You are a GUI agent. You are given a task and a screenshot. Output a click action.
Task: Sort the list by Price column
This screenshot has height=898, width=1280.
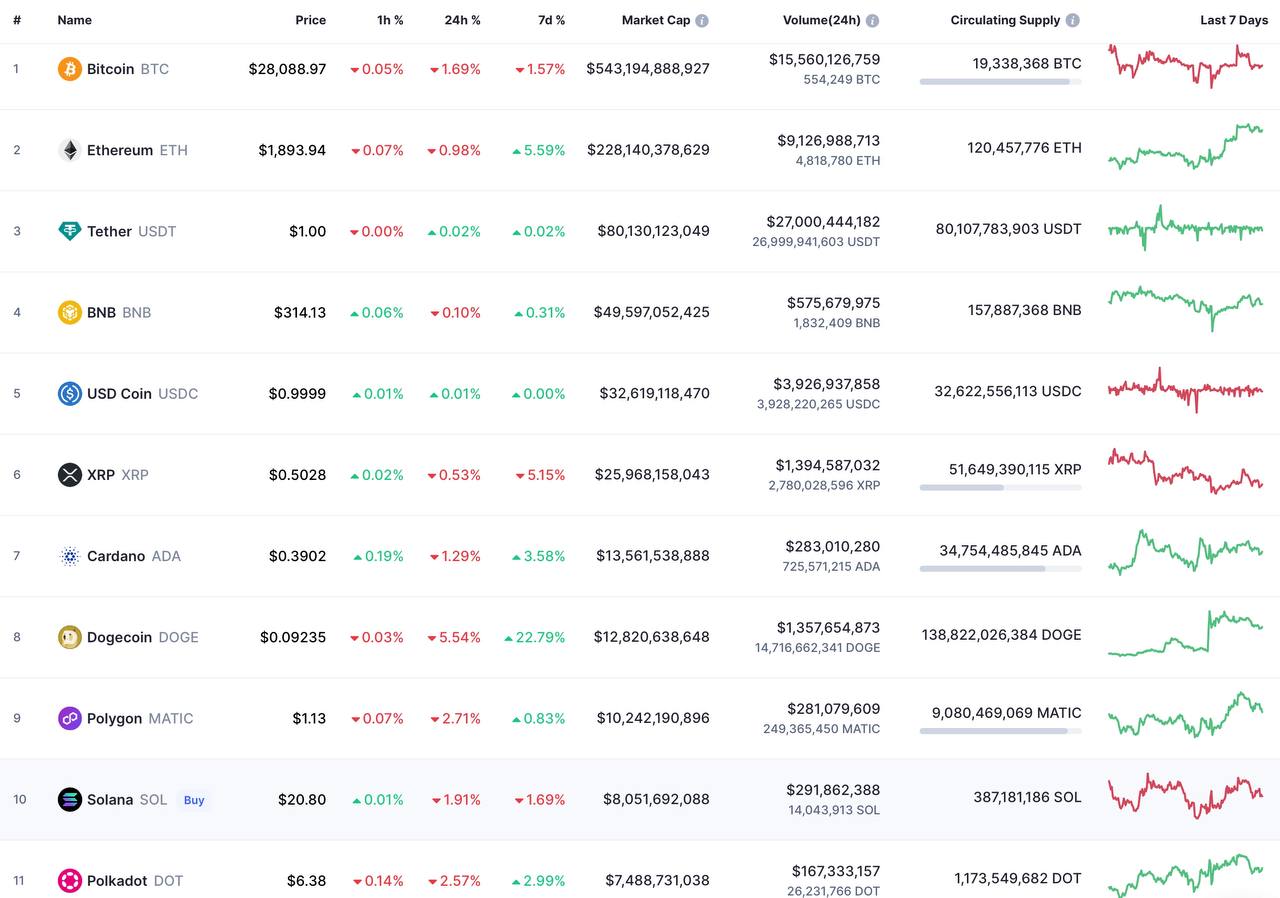click(x=310, y=20)
